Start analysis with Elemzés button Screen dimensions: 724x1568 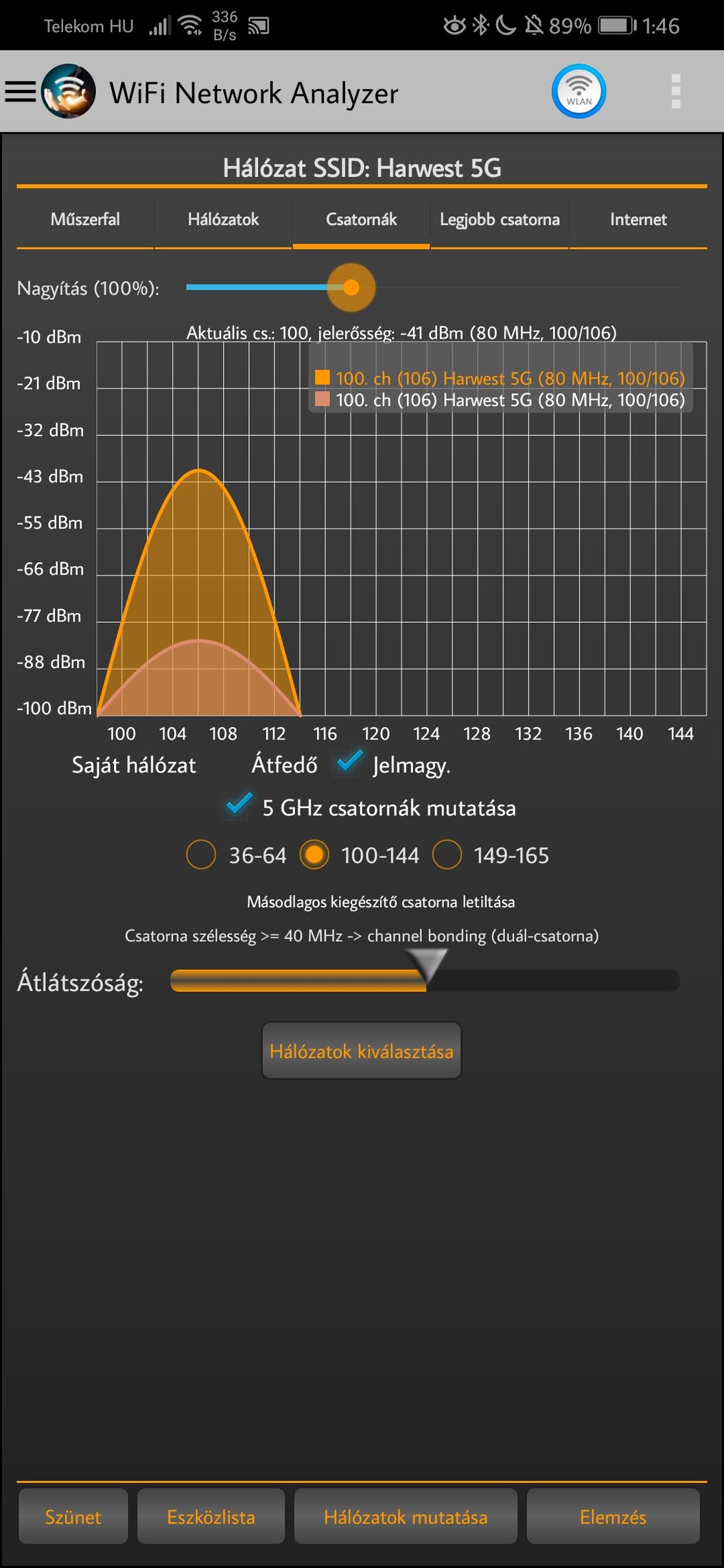click(613, 1517)
